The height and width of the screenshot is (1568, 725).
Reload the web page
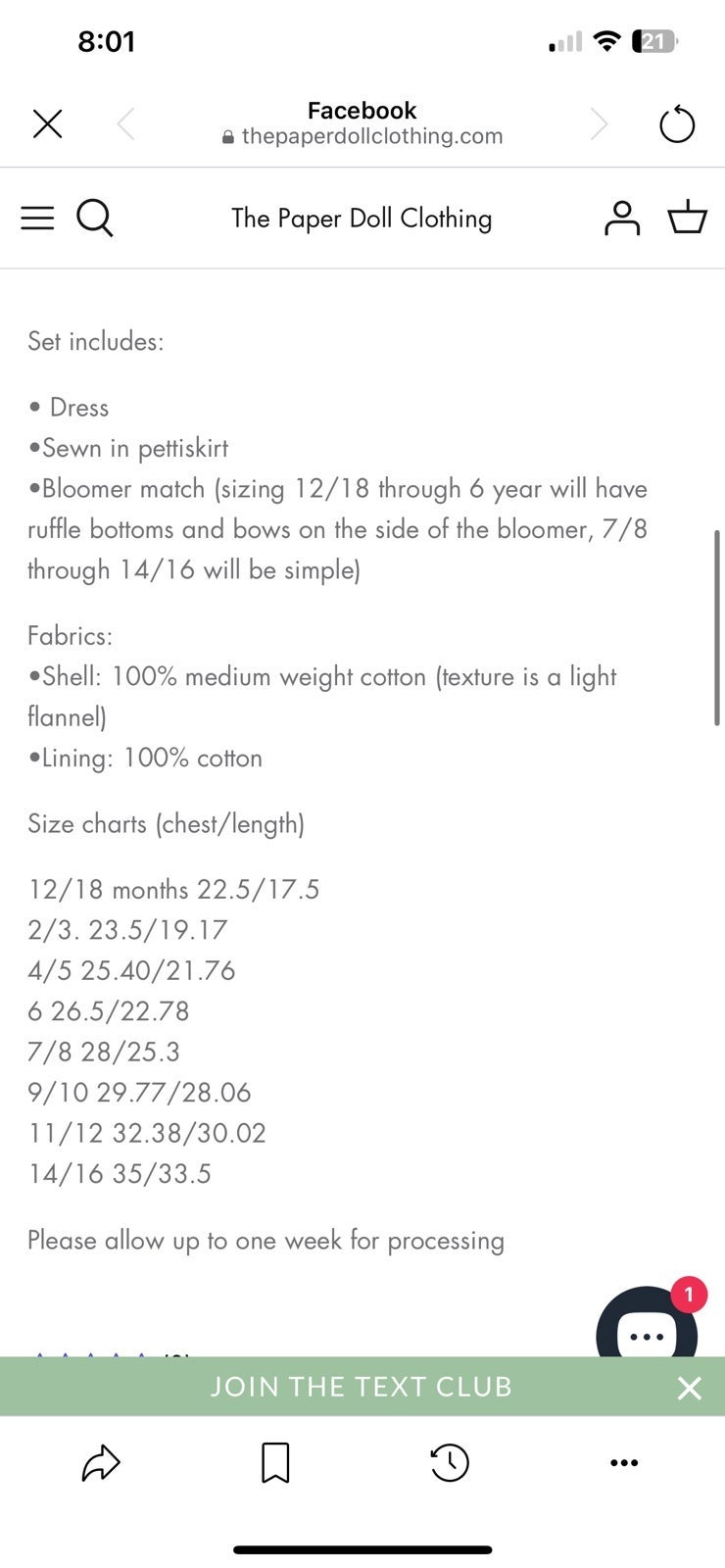click(677, 124)
